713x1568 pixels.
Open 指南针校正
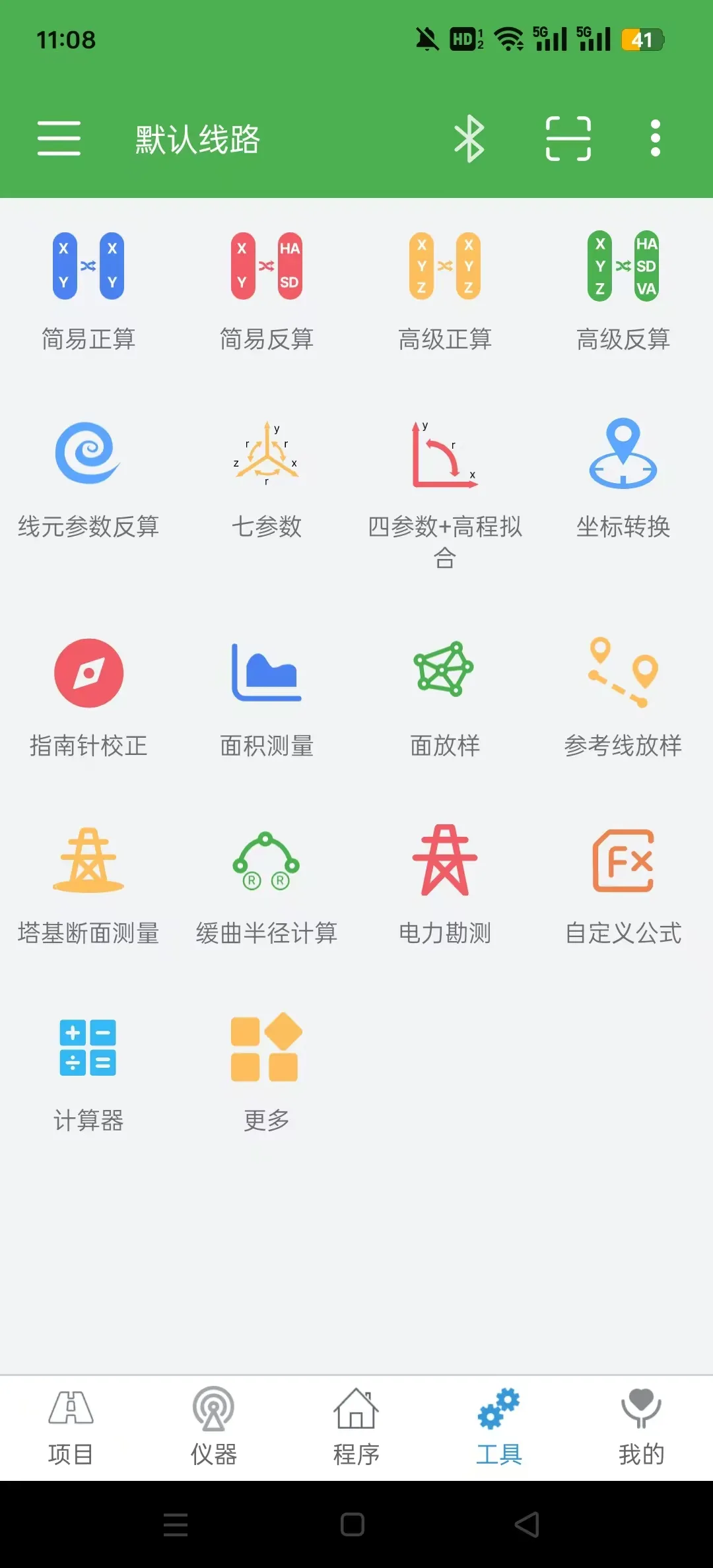(88, 696)
